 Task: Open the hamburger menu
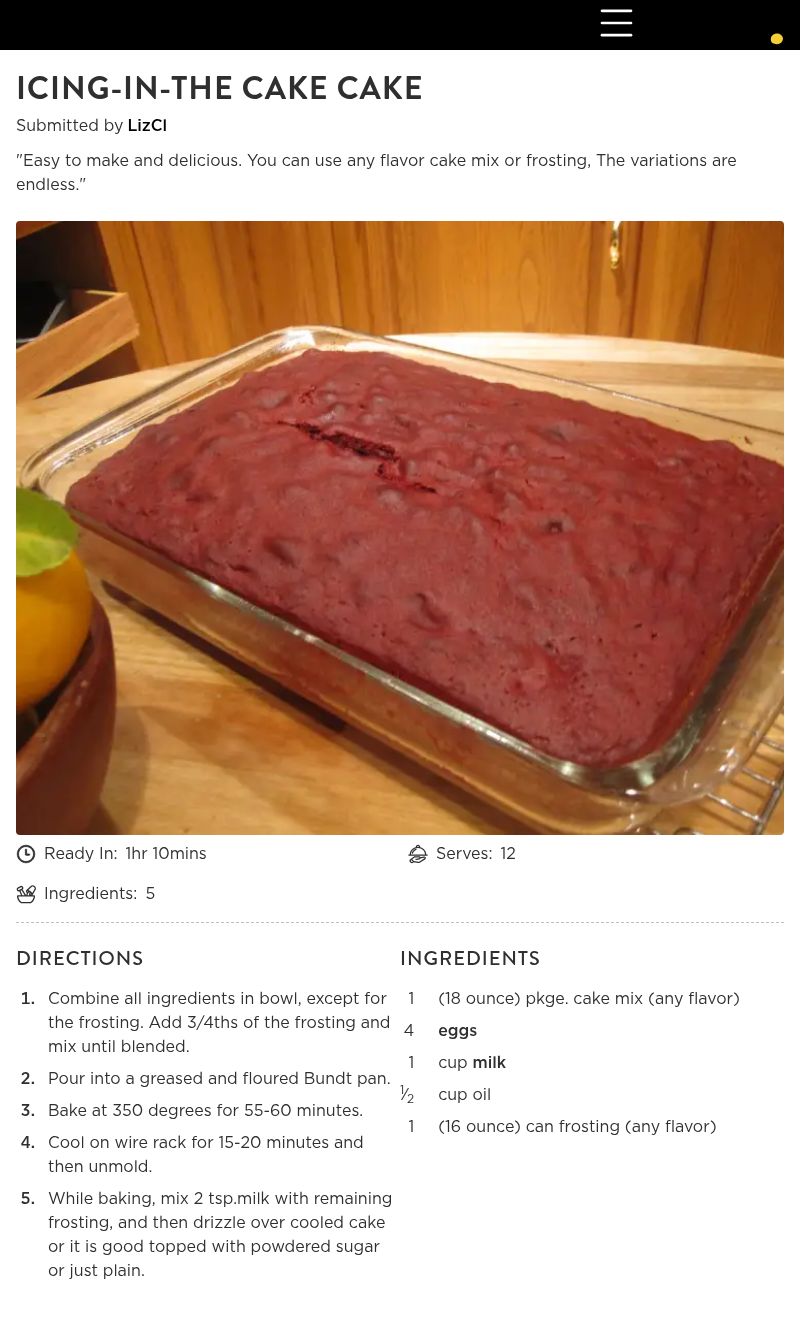(x=616, y=23)
